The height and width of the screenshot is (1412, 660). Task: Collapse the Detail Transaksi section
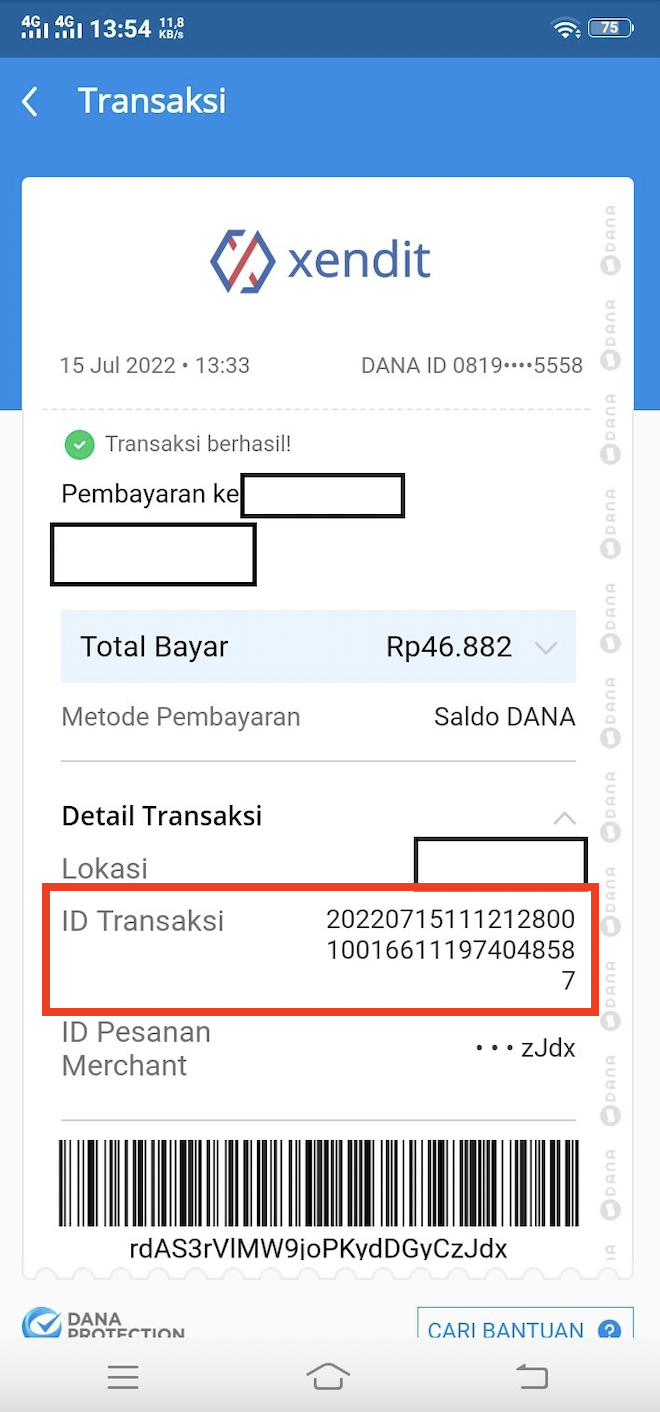[565, 818]
